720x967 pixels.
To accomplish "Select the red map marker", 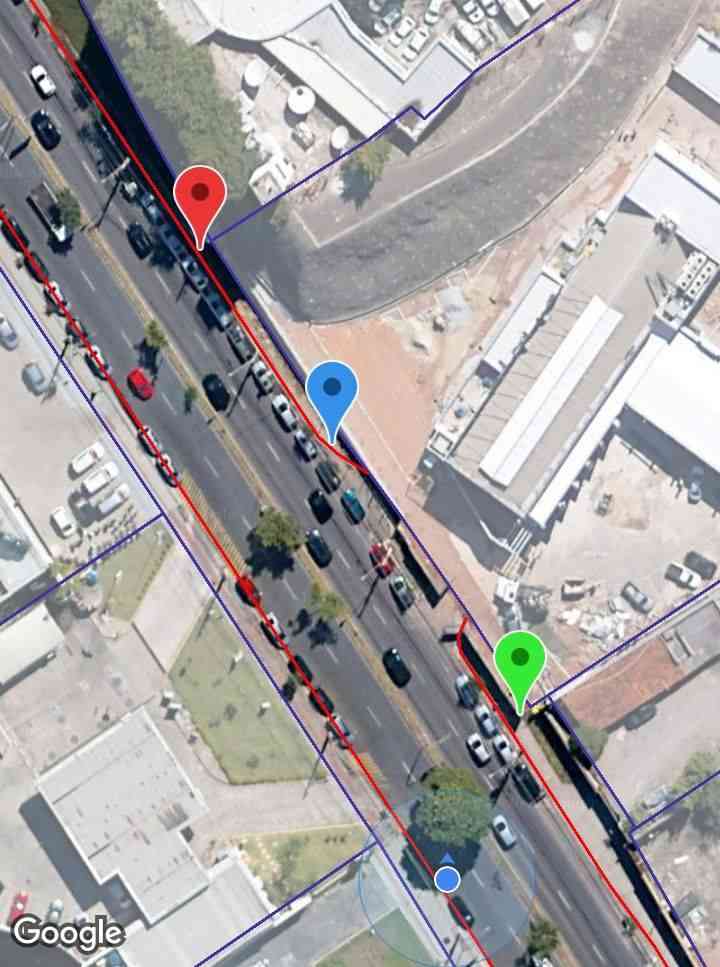I will 200,195.
